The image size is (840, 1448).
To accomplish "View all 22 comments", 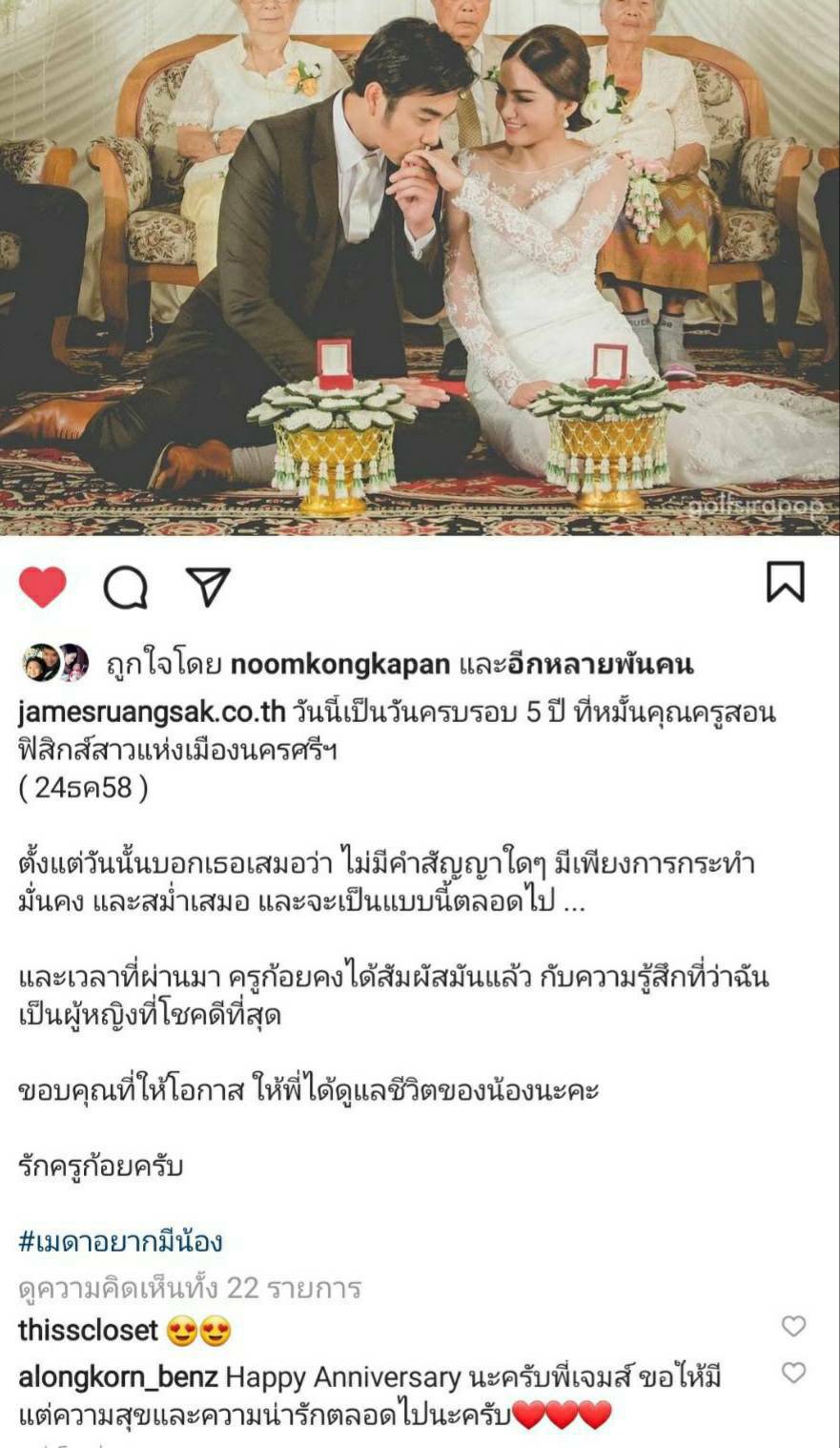I will tap(190, 1288).
